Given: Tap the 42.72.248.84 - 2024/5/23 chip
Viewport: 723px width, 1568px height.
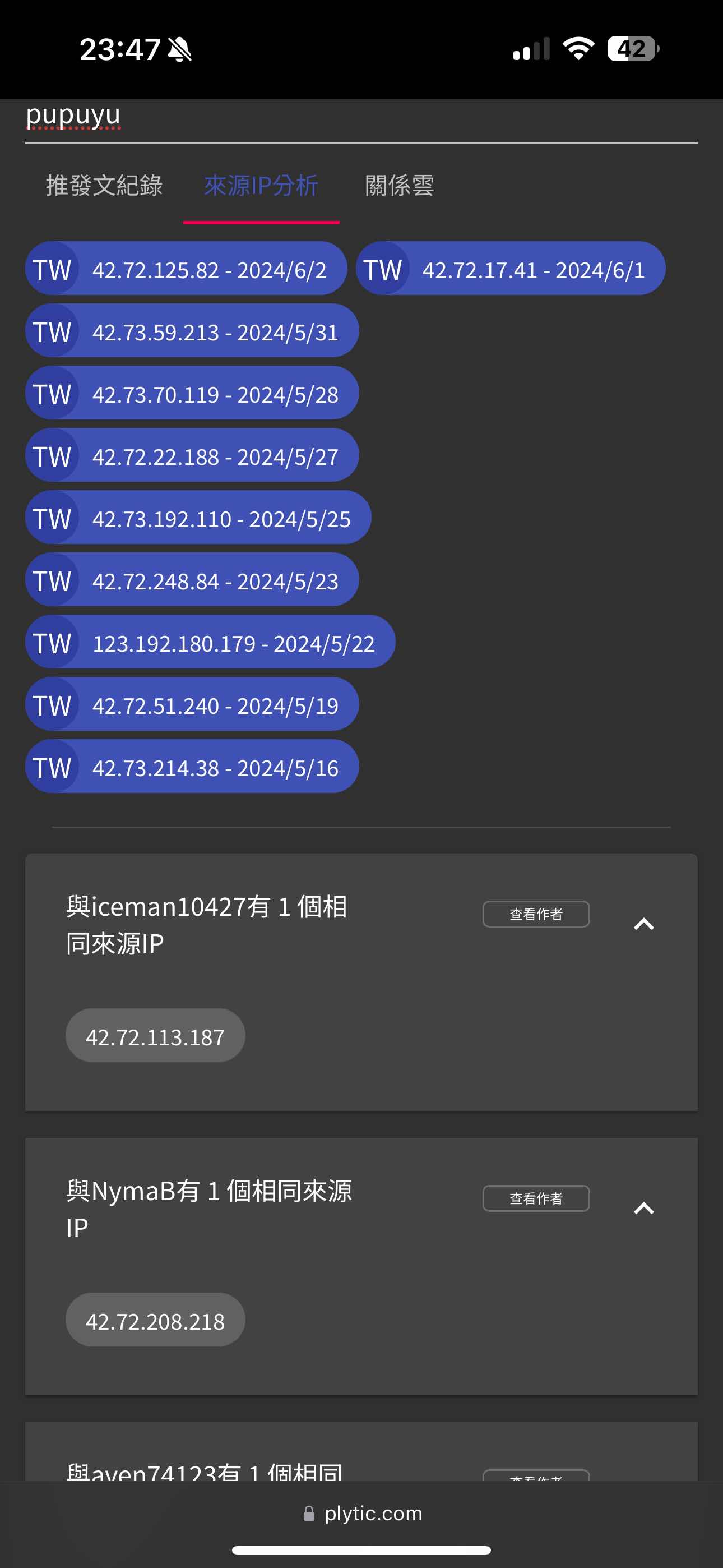Looking at the screenshot, I should pyautogui.click(x=192, y=579).
